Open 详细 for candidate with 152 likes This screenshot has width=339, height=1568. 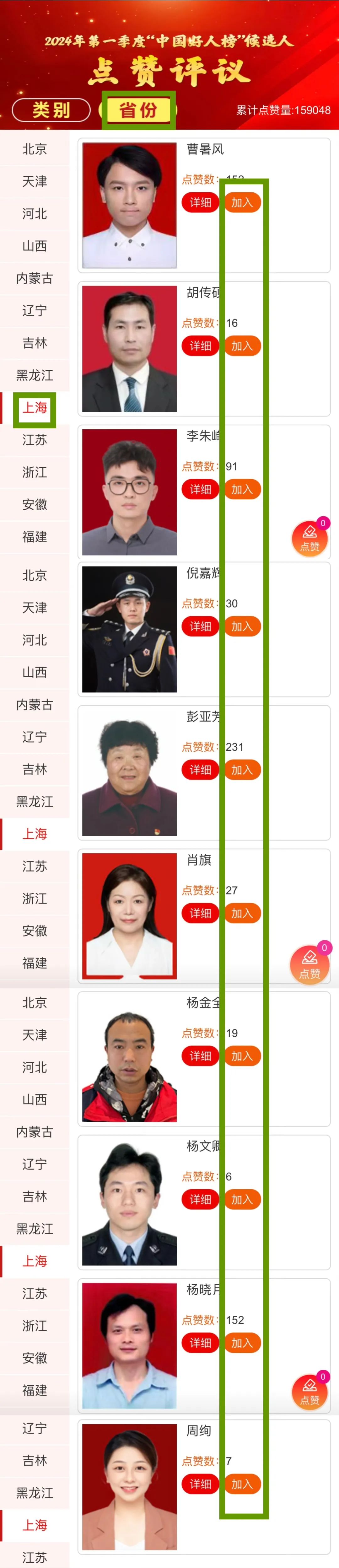[x=200, y=1343]
